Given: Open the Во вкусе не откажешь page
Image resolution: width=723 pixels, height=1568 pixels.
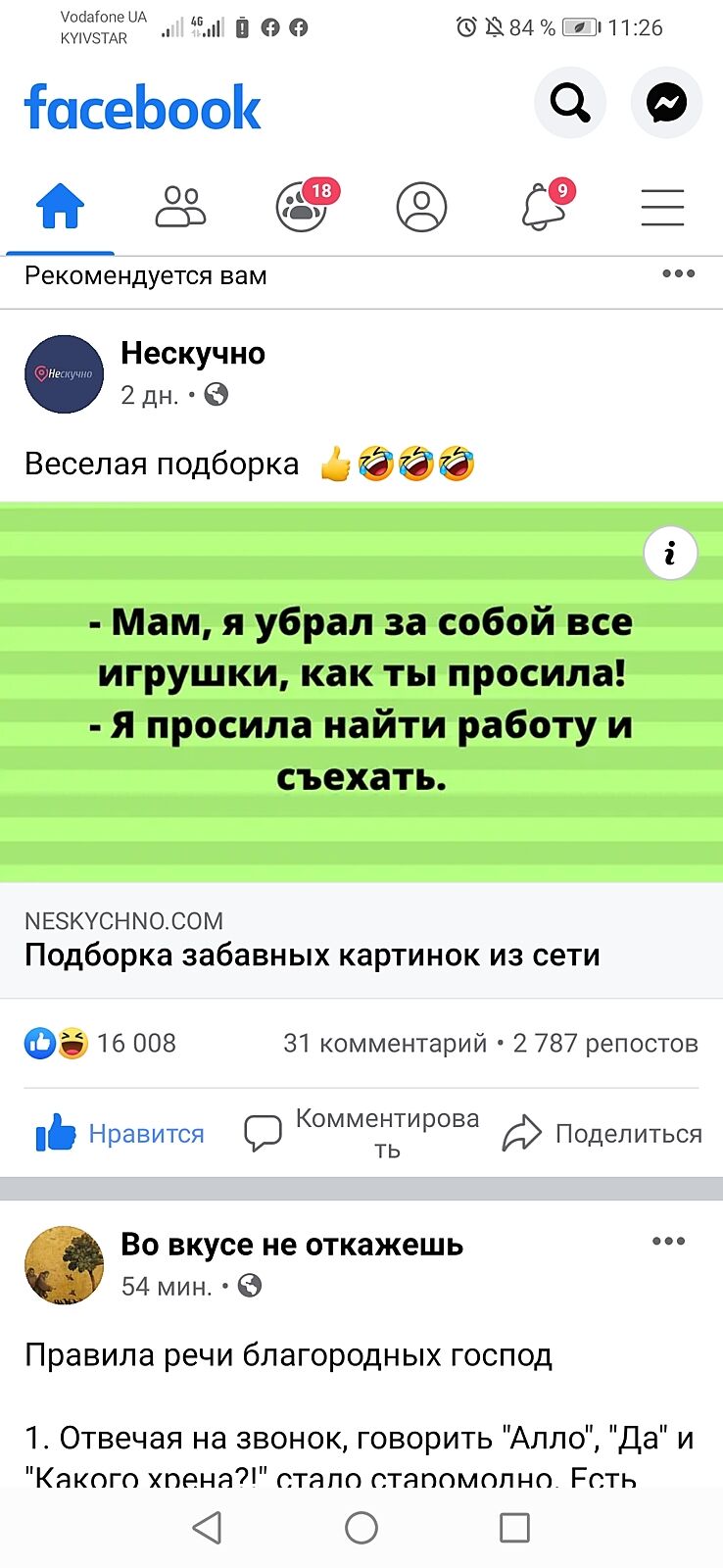Looking at the screenshot, I should (x=291, y=1245).
